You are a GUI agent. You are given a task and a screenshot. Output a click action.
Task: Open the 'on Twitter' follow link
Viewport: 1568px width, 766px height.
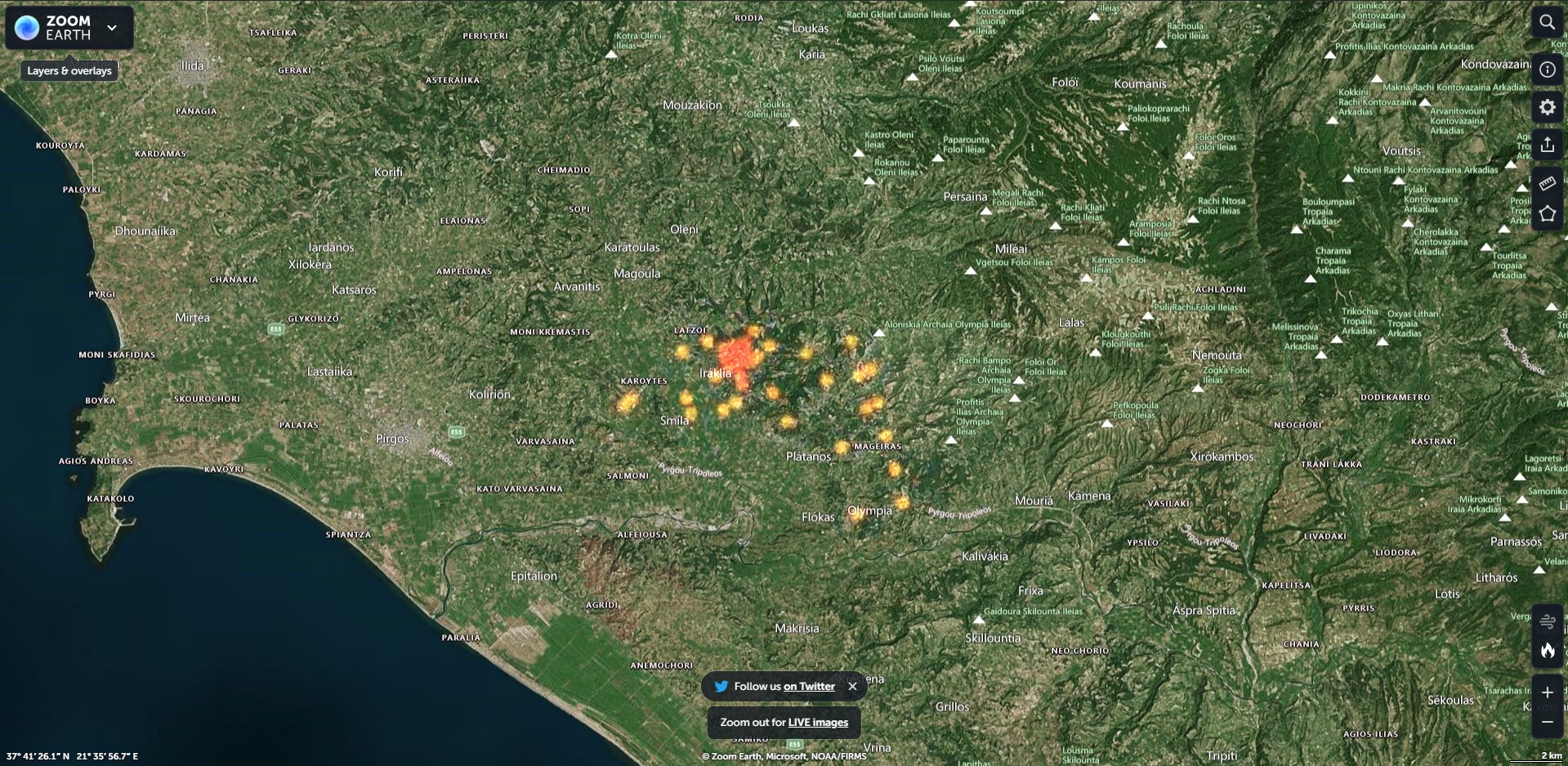click(x=809, y=687)
